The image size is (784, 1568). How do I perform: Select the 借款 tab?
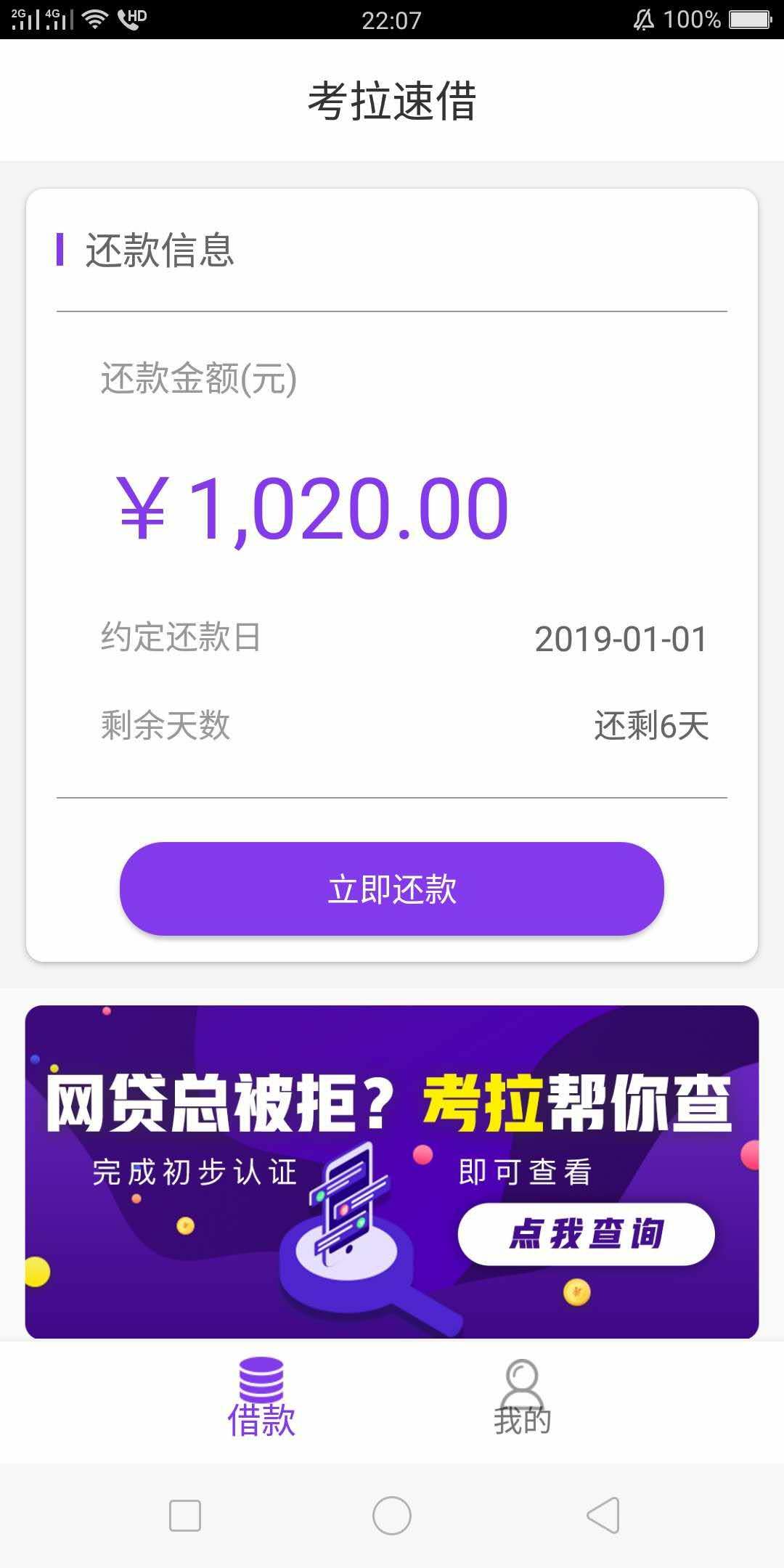click(261, 1398)
